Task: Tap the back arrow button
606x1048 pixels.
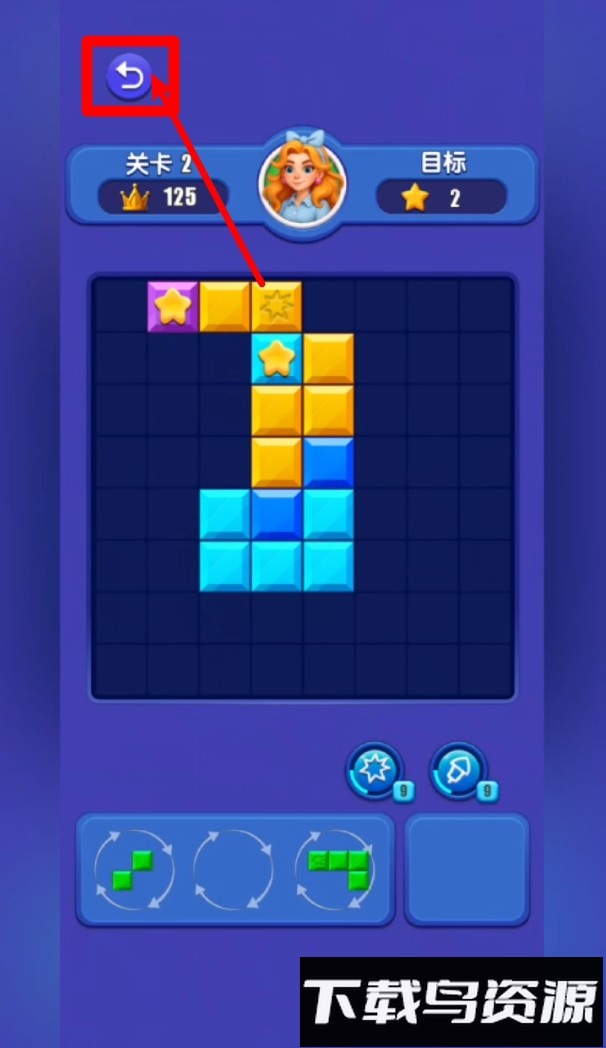Action: click(x=130, y=76)
